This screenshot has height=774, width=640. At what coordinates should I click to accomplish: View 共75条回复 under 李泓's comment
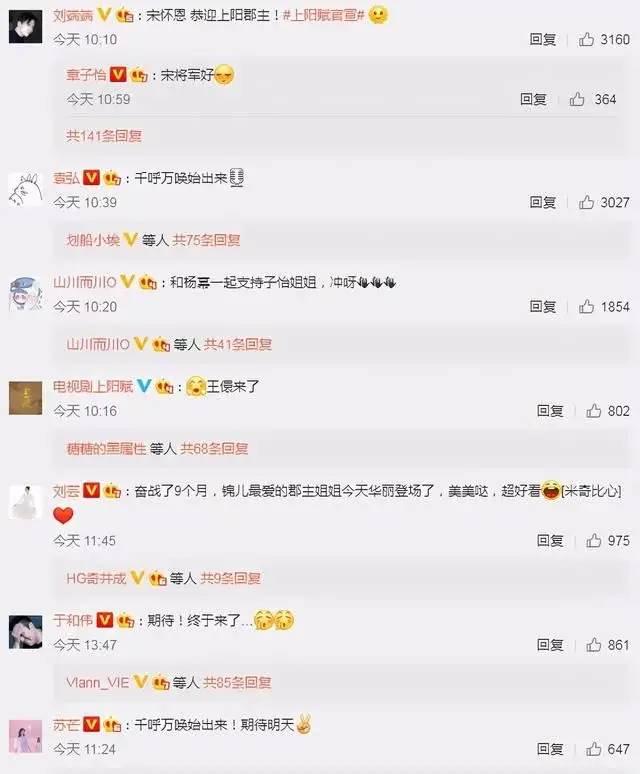pos(206,240)
